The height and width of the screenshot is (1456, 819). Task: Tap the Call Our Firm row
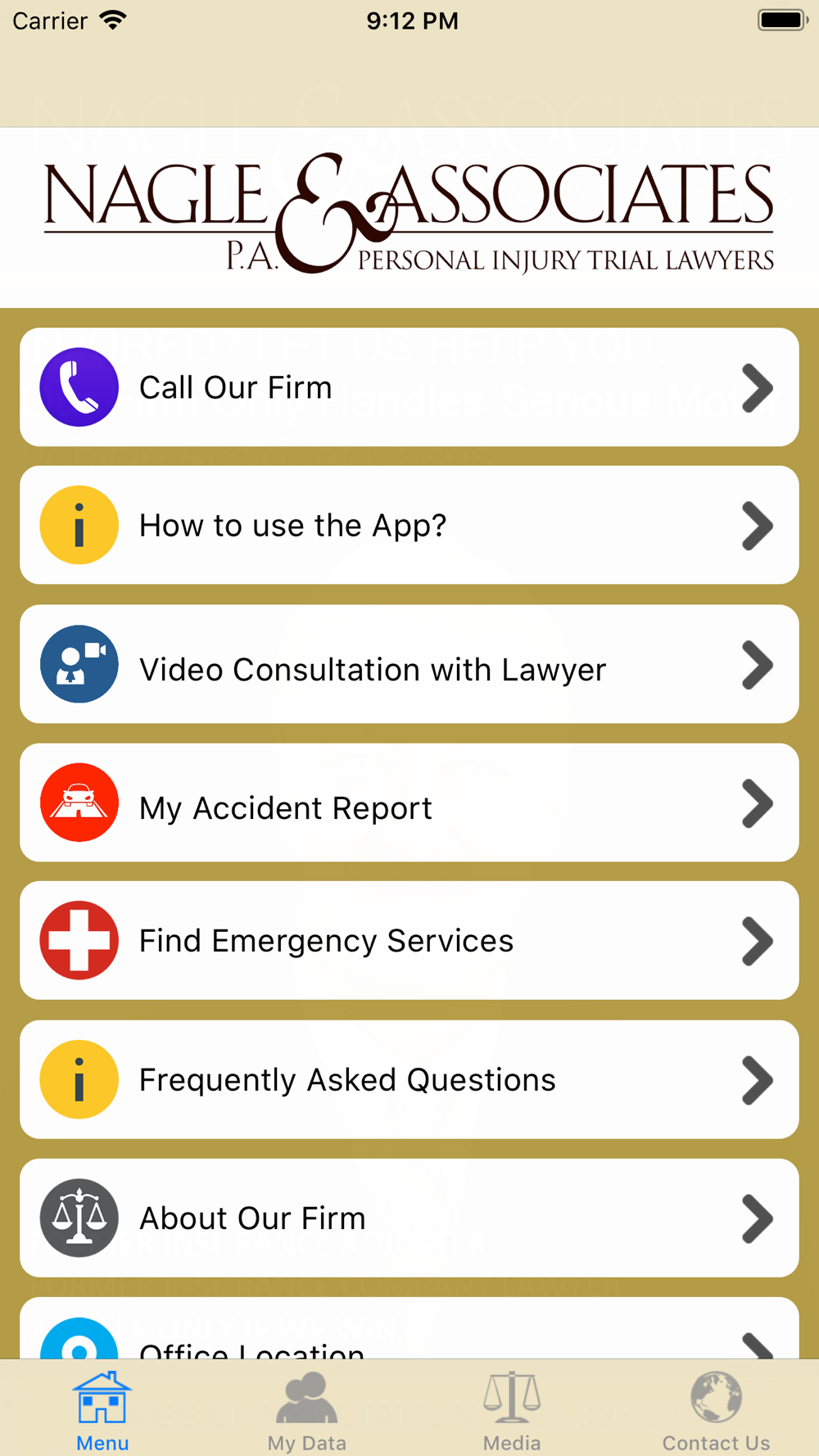[409, 387]
